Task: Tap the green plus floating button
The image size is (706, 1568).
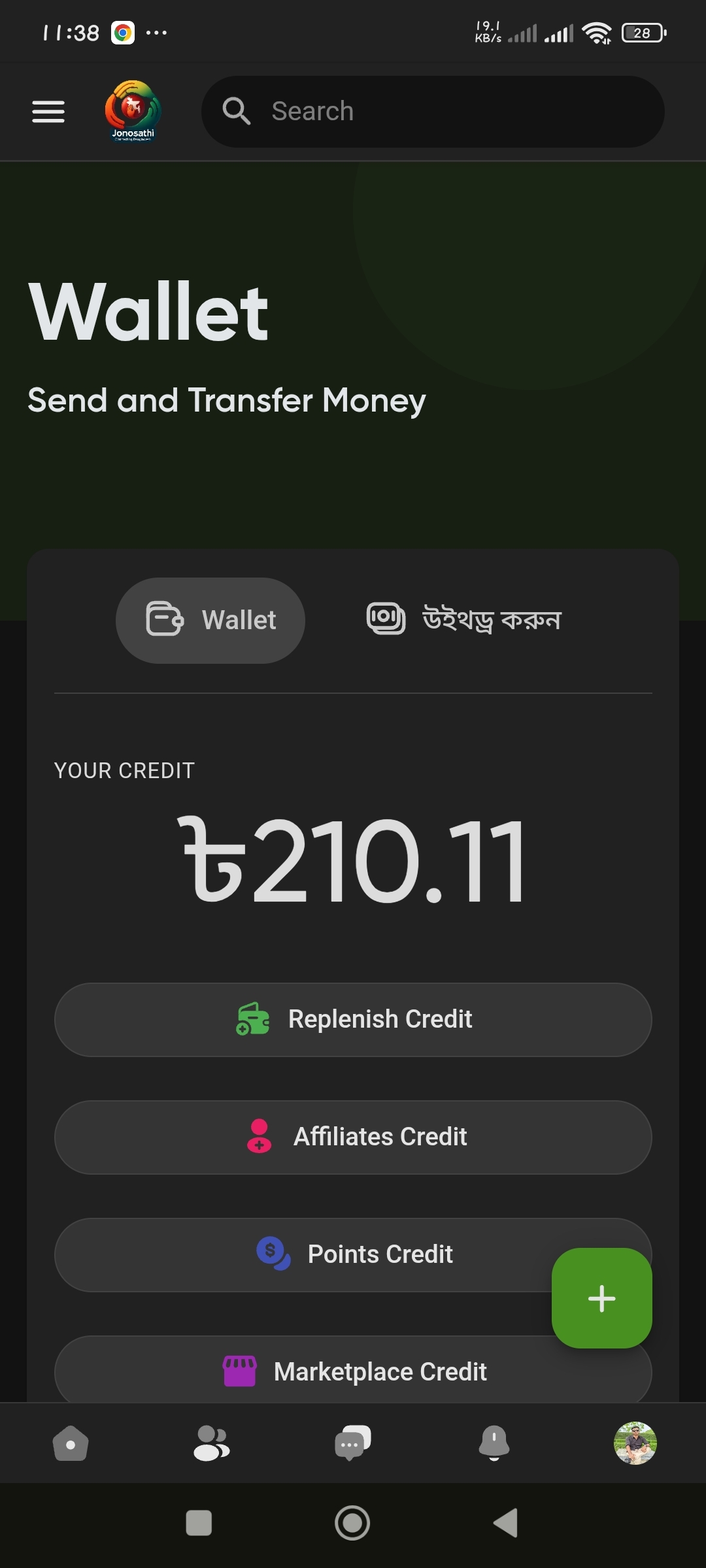Action: click(601, 1298)
